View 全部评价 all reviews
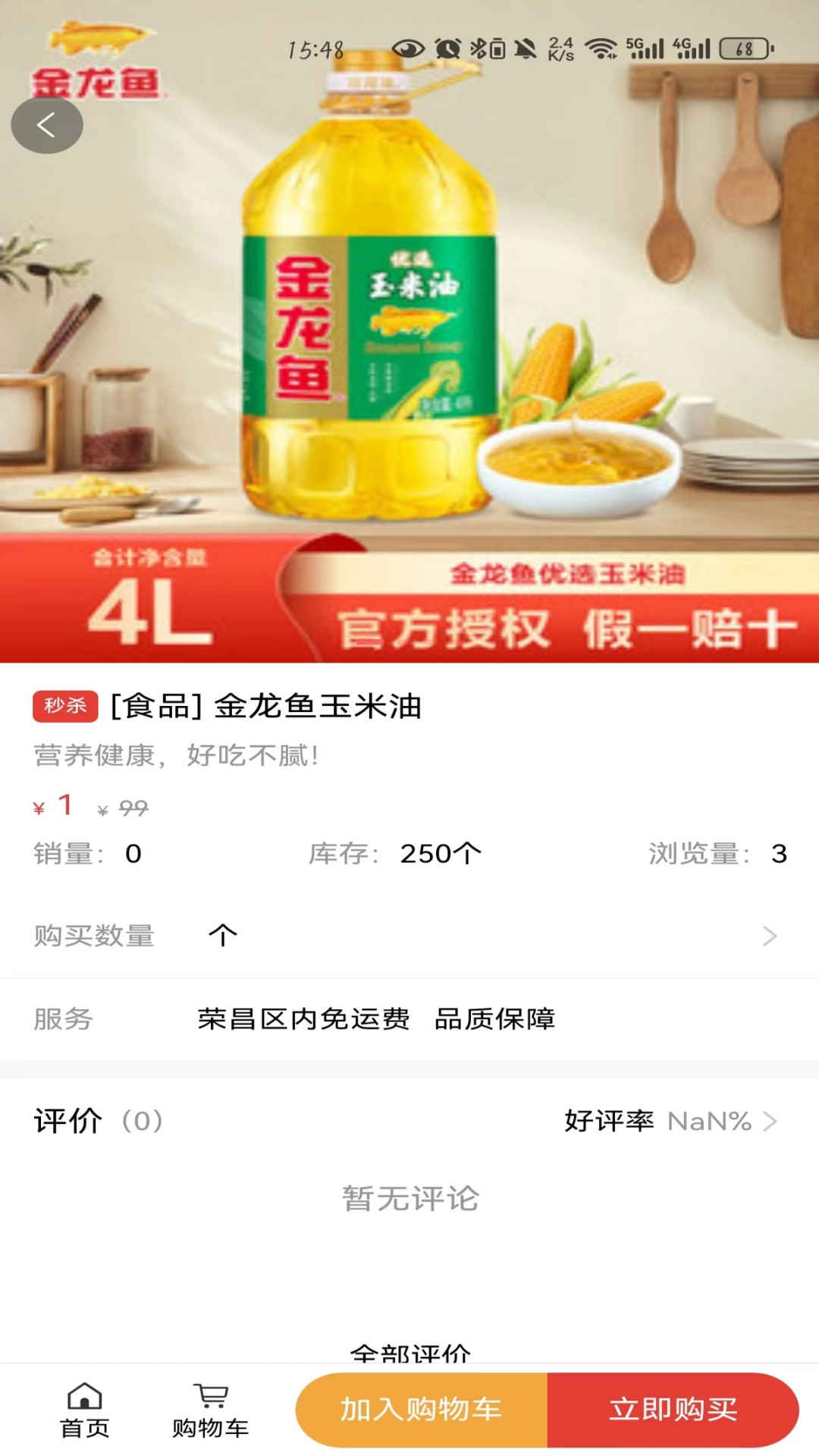 (410, 1353)
